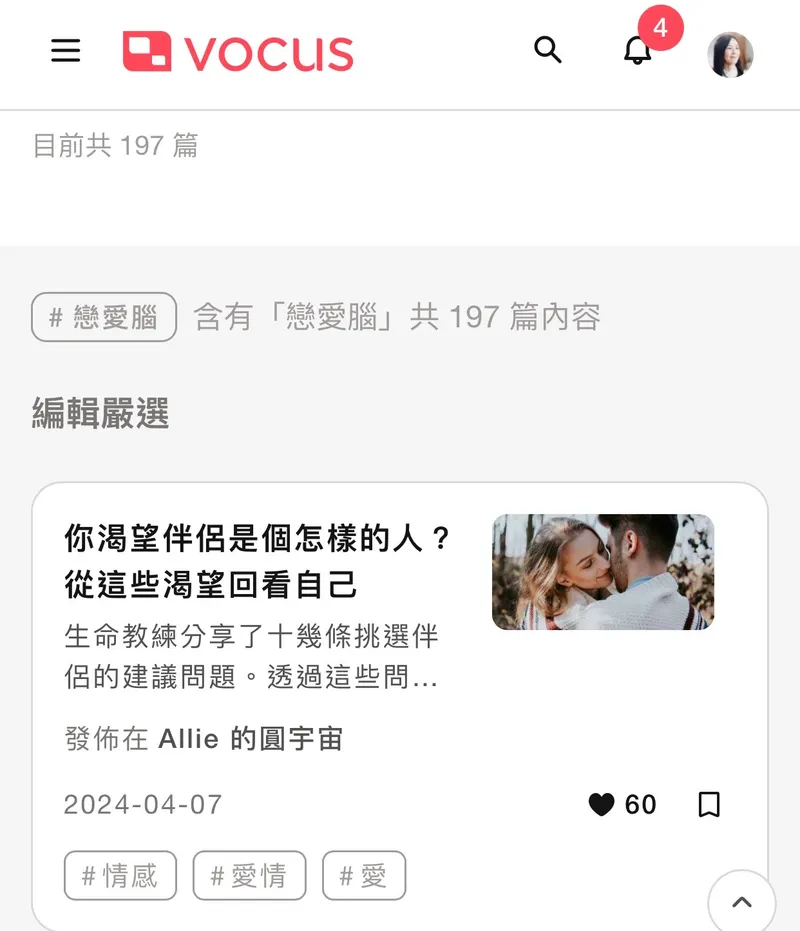Image resolution: width=800 pixels, height=931 pixels.
Task: Open the user profile avatar
Action: pos(730,54)
